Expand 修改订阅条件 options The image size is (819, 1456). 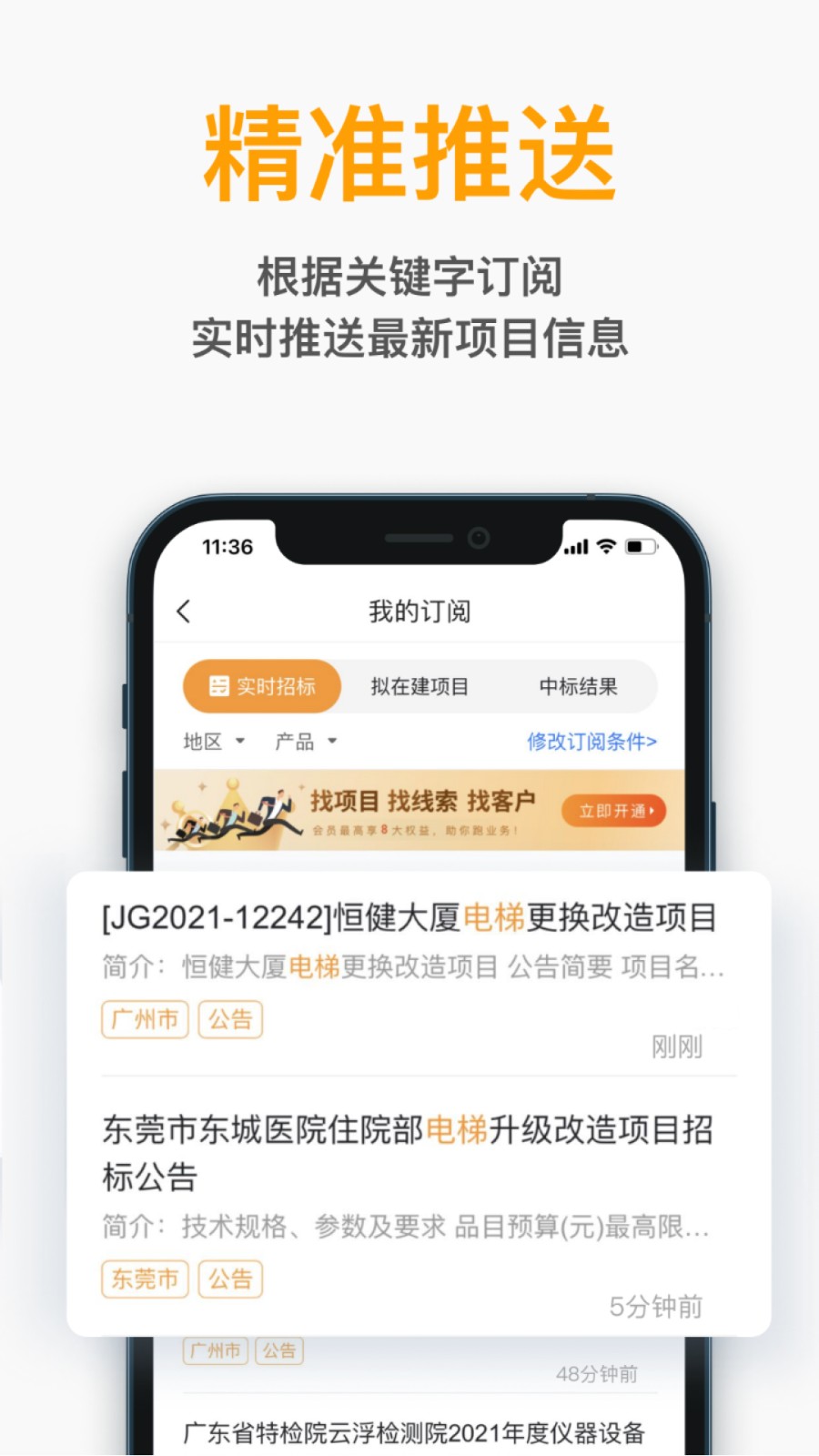[x=590, y=742]
